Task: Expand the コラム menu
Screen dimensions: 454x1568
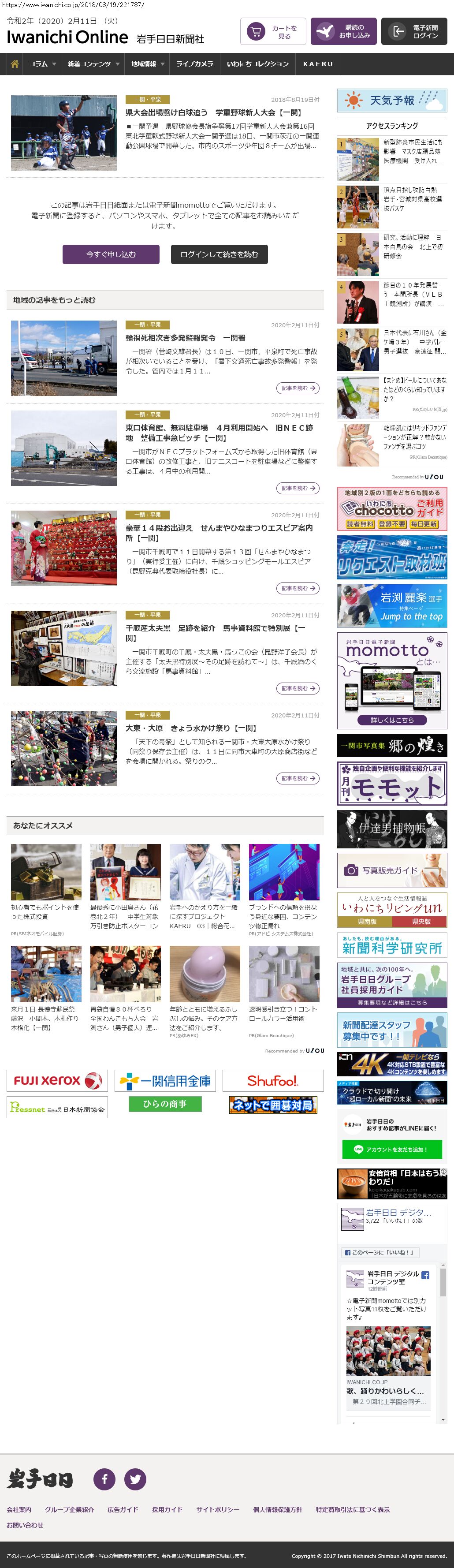Action: point(42,64)
